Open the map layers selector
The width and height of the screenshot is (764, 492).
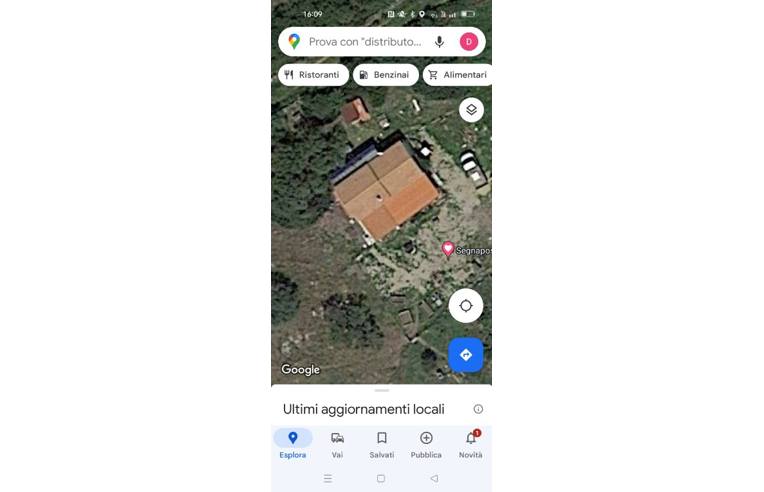[x=471, y=110]
